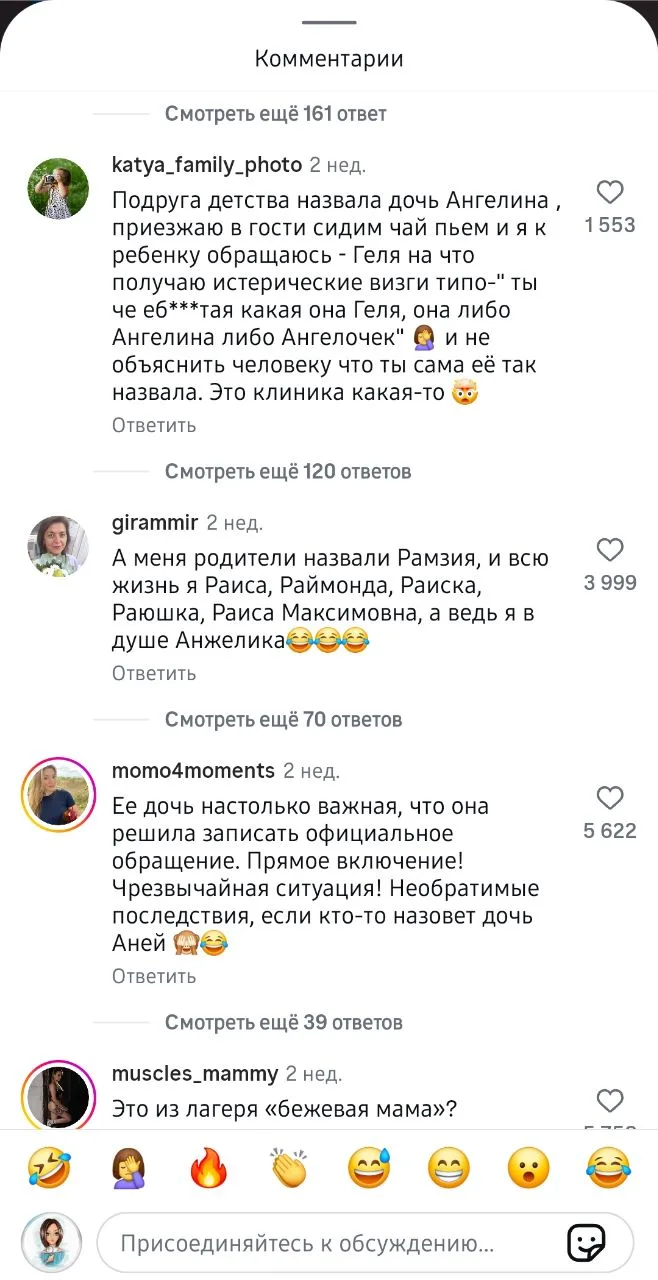Reply to katya_family_photo's comment

coord(154,425)
